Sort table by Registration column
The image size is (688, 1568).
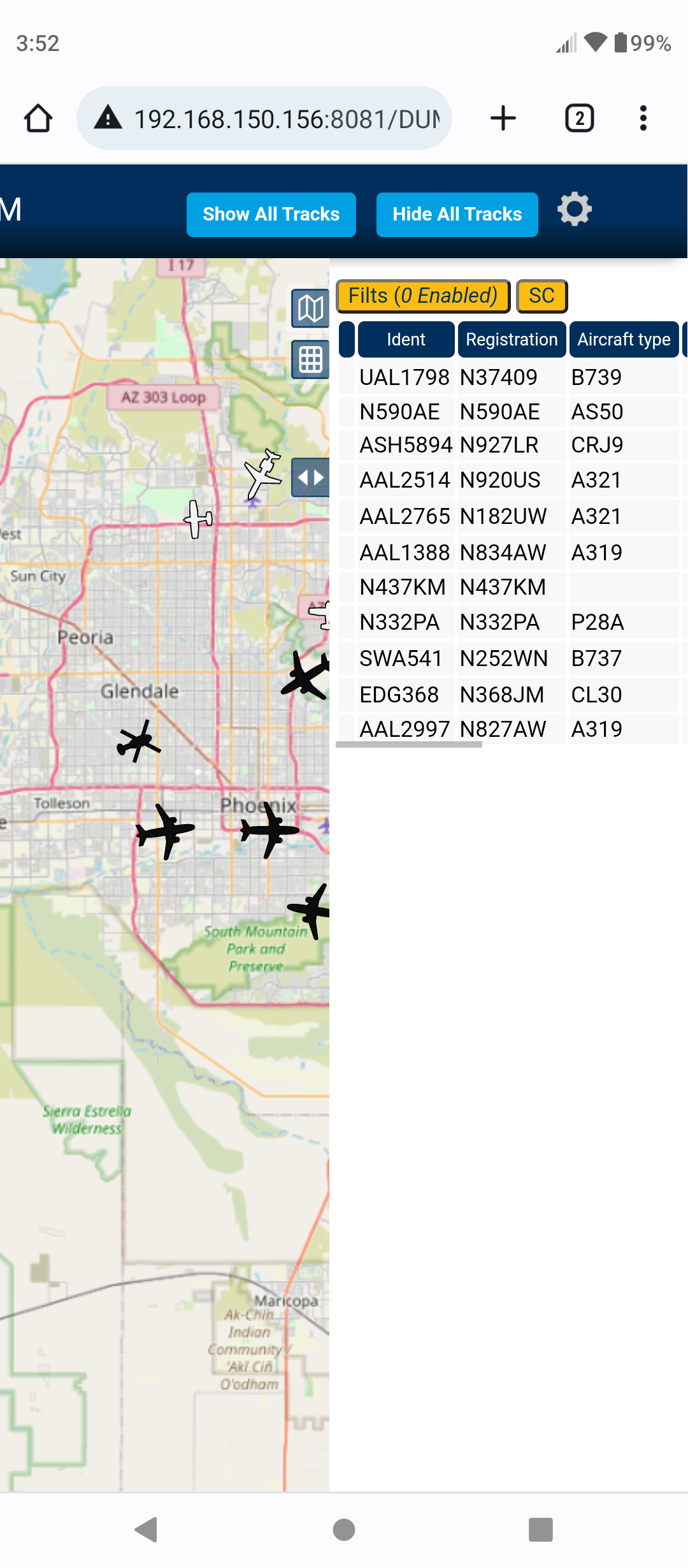point(512,339)
